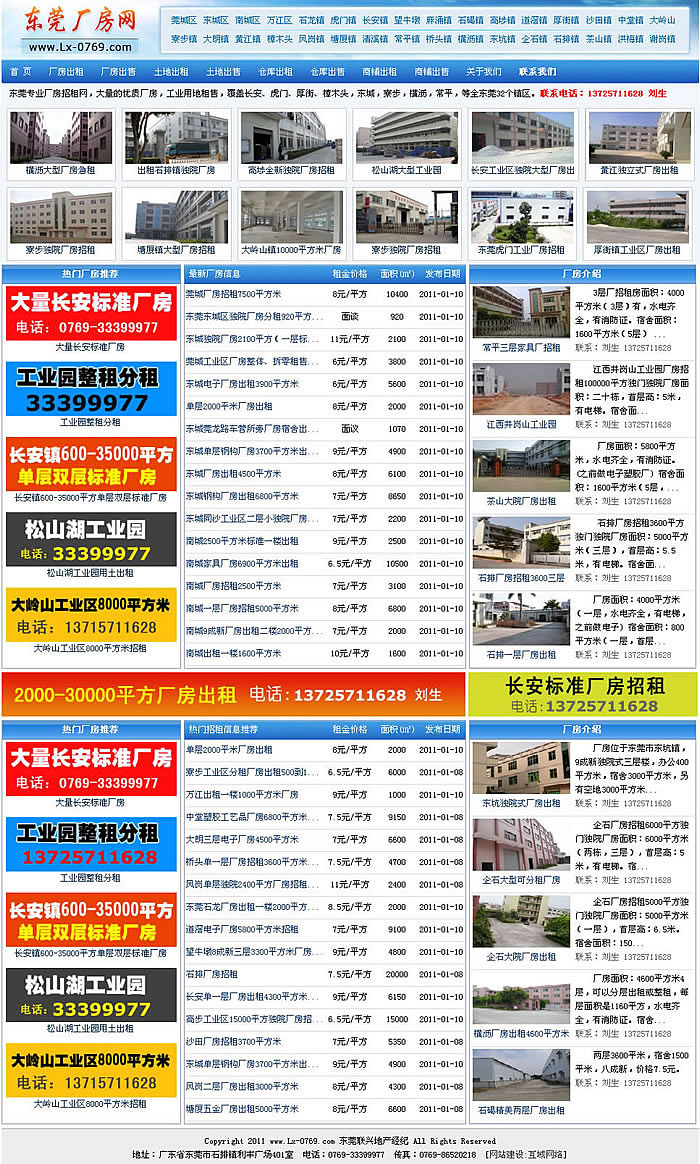Viewport: 700px width, 1164px height.
Task: Open the 联系我们 navigation tab
Action: [537, 72]
